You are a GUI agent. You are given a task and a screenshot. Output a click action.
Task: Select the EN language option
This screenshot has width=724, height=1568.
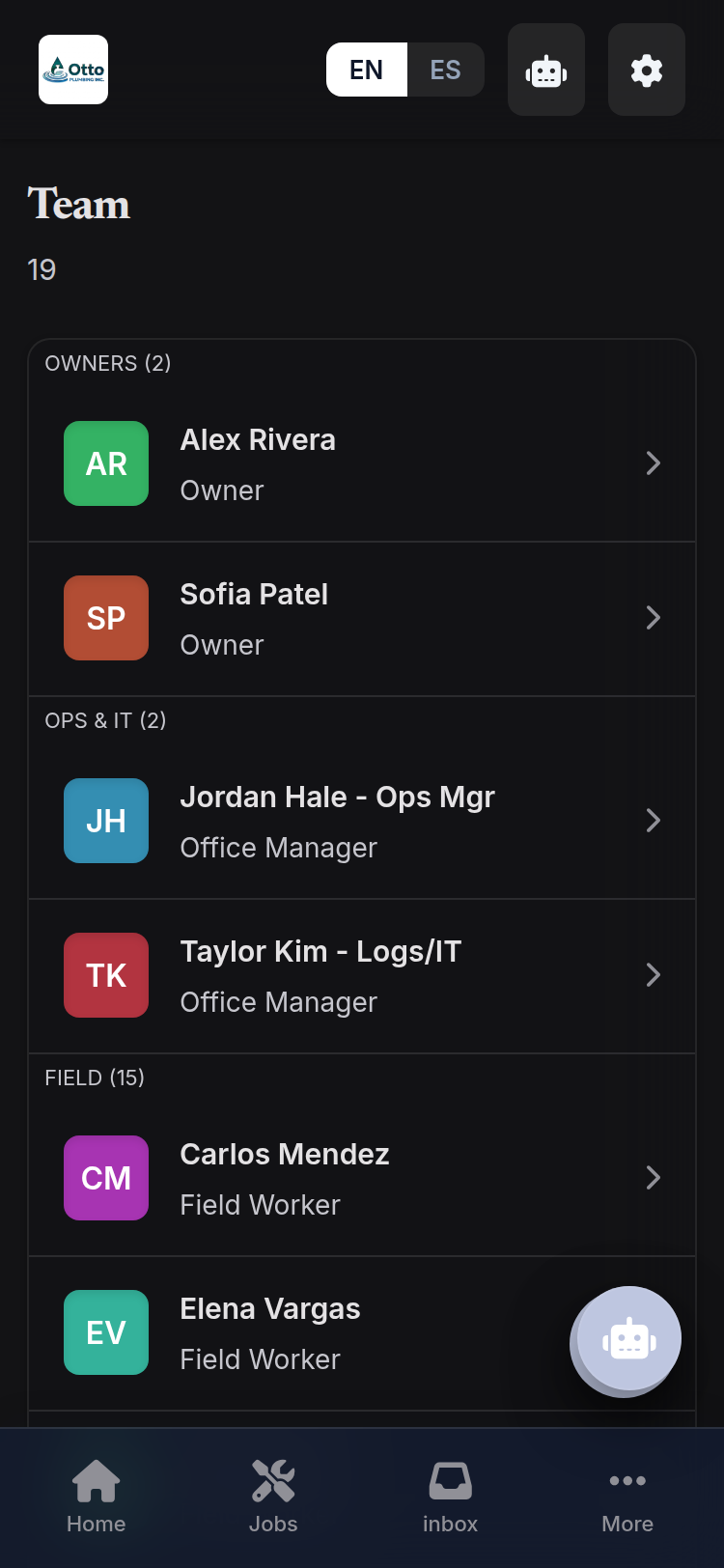(367, 70)
